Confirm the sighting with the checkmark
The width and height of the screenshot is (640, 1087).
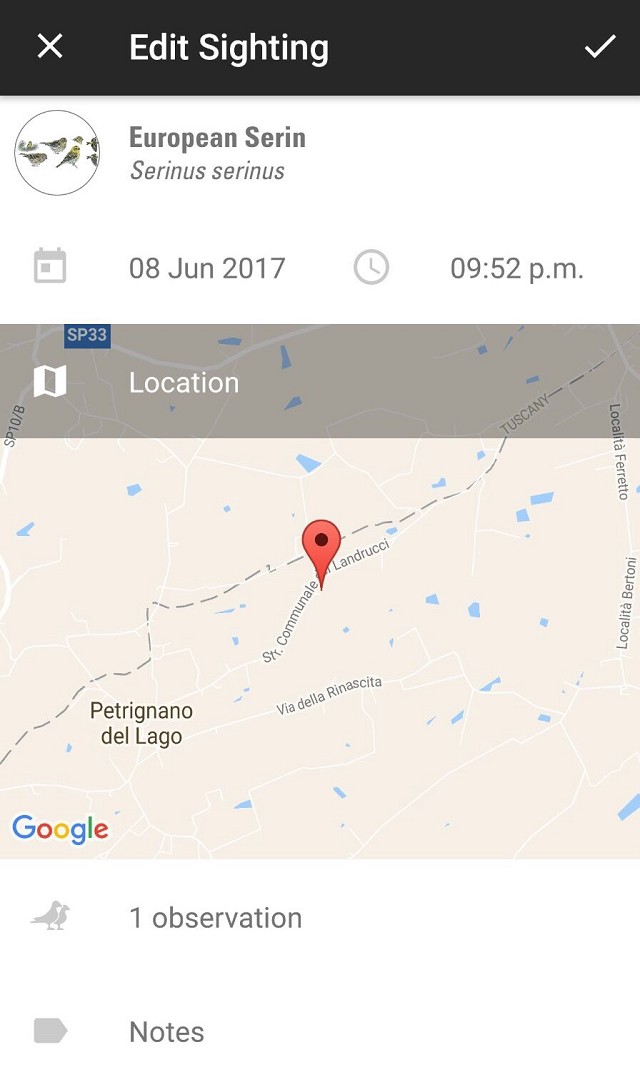600,46
